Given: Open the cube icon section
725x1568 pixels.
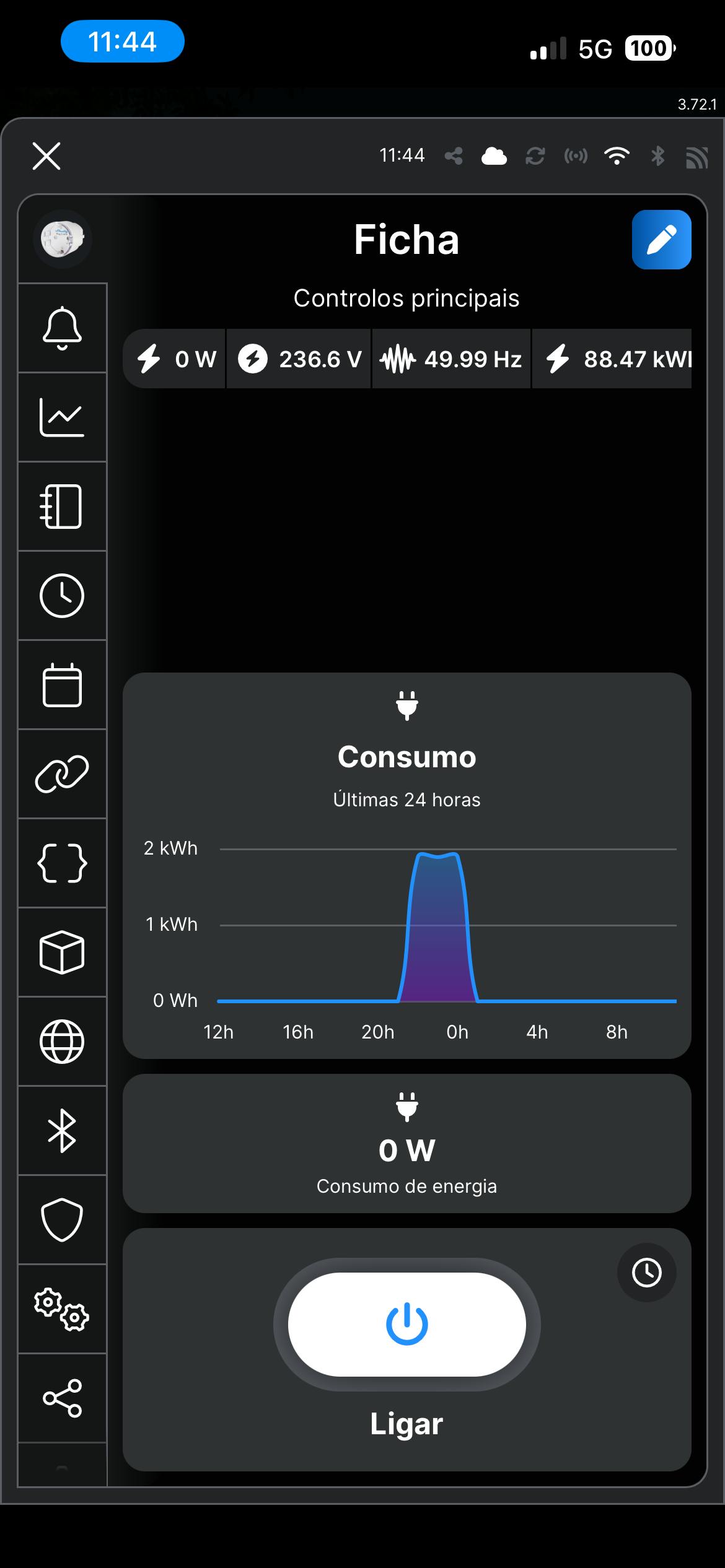Looking at the screenshot, I should point(62,952).
